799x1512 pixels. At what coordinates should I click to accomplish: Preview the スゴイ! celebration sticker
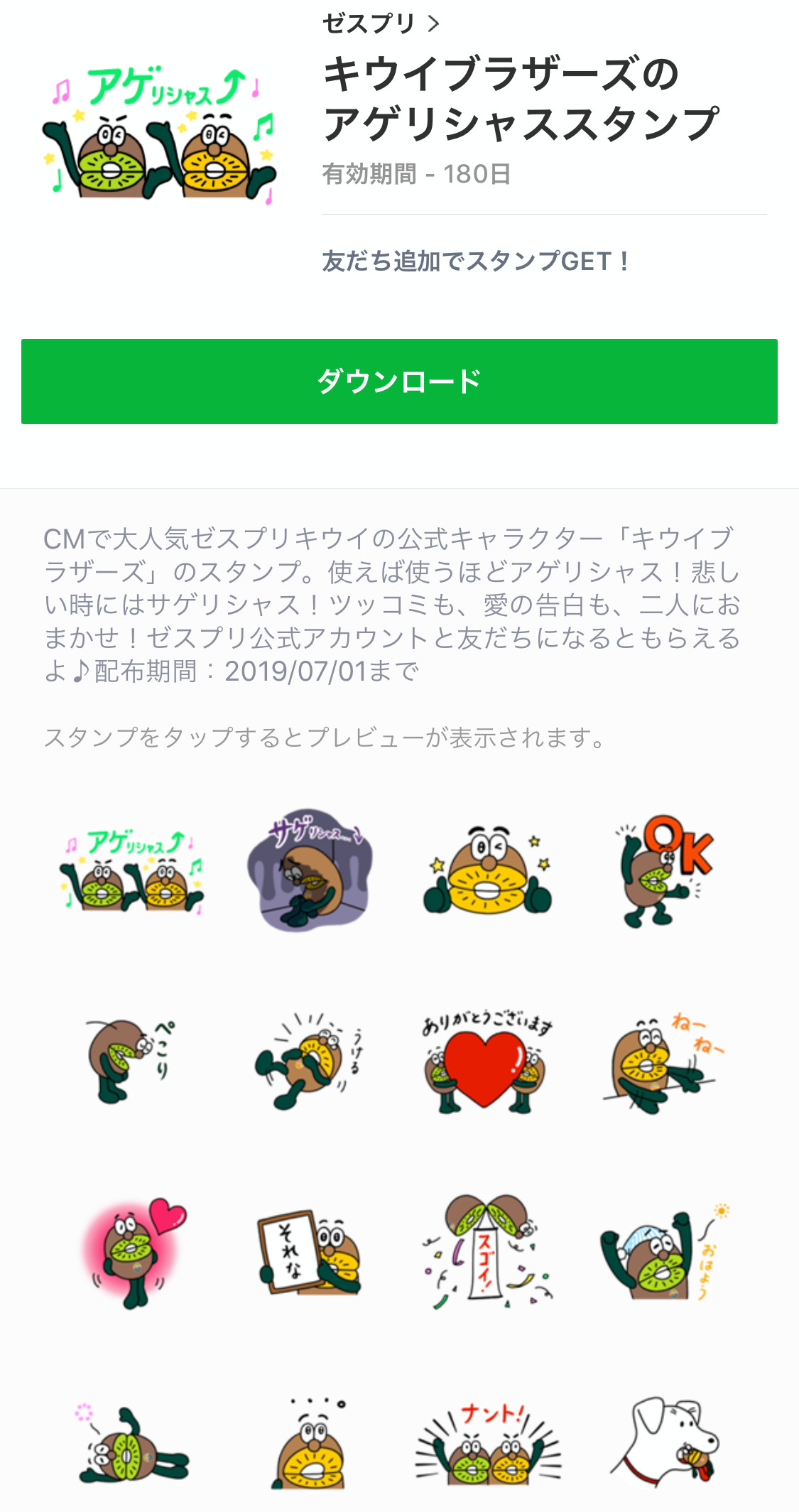487,1252
